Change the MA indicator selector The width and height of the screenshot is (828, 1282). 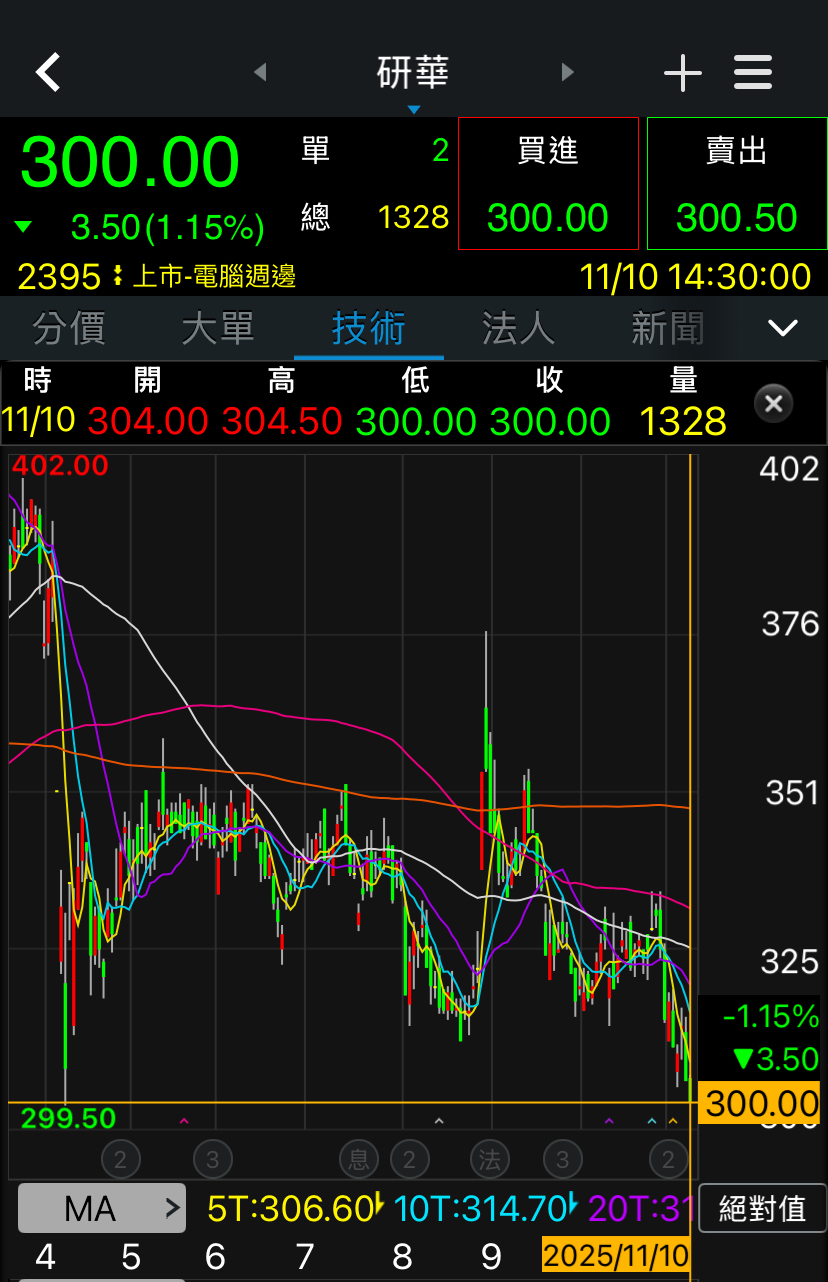pyautogui.click(x=102, y=1209)
